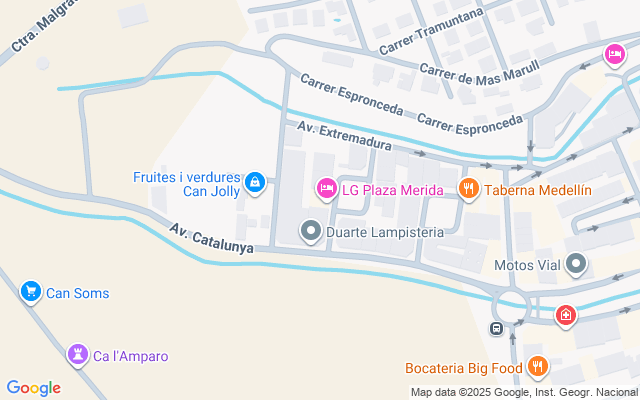
Task: Select the Motos Vial map pin
Action: click(x=576, y=265)
